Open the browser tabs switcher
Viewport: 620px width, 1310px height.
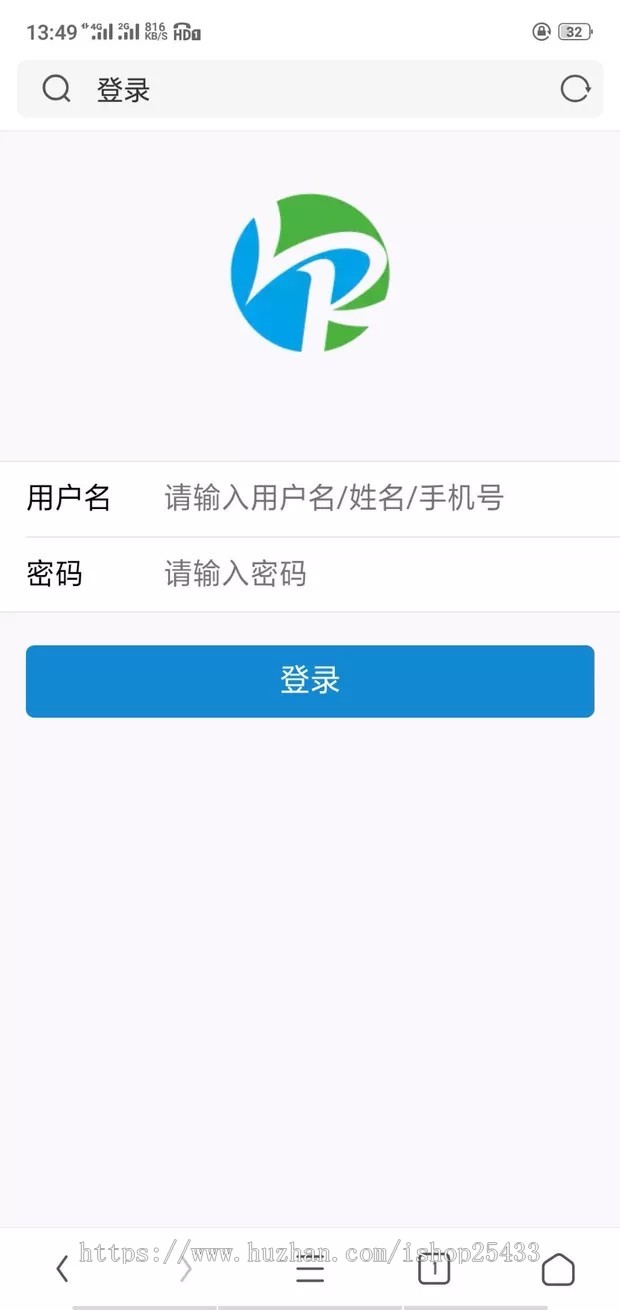tap(434, 1270)
